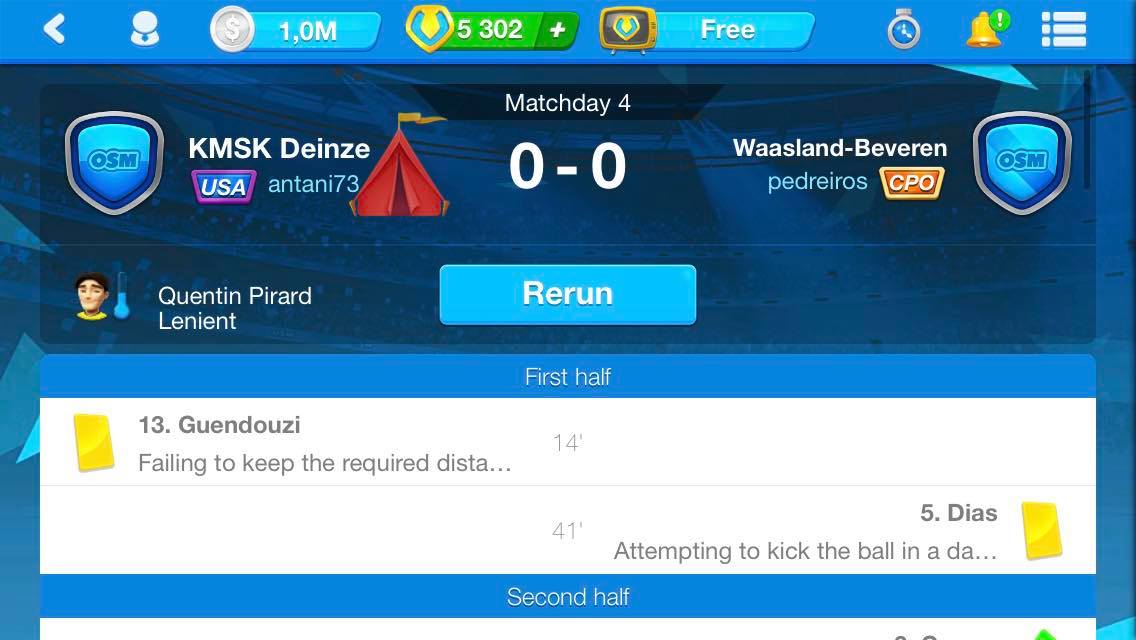Open the Waasland-Beveren team crest
This screenshot has width=1136, height=640.
click(1022, 162)
